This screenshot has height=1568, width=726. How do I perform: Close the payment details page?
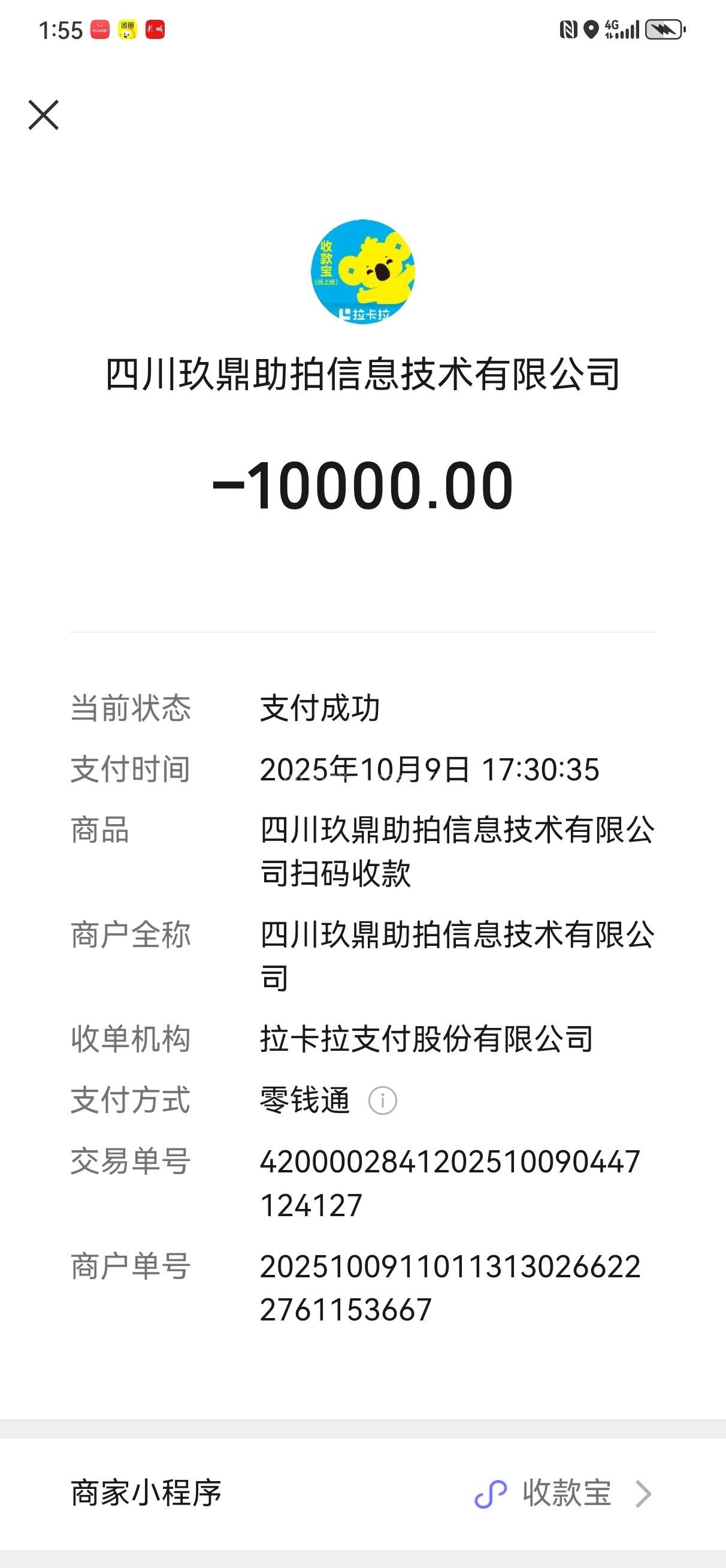pyautogui.click(x=43, y=115)
